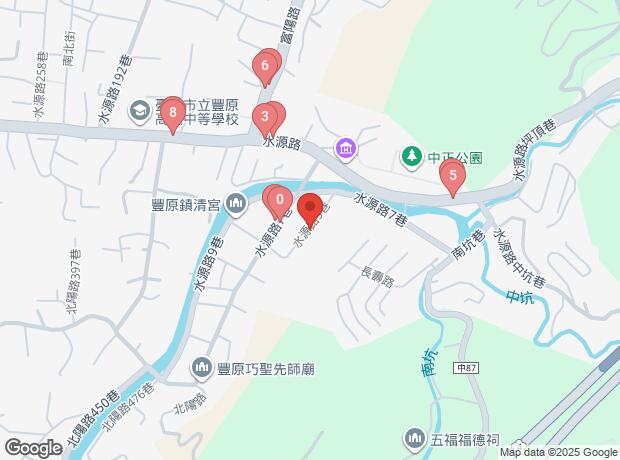The height and width of the screenshot is (460, 620).
Task: Select the map marker numbered 5
Action: pos(452,177)
